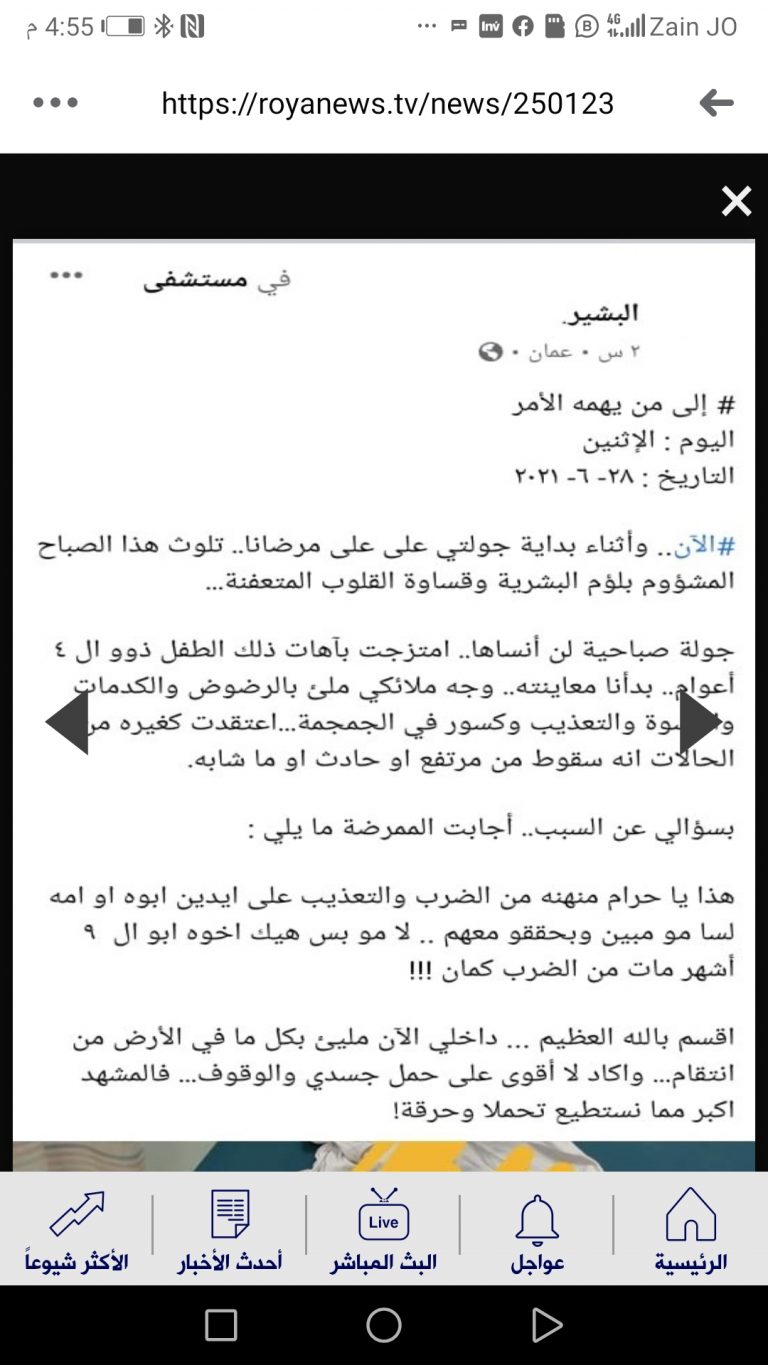Open the browser overflow menu

point(56,103)
